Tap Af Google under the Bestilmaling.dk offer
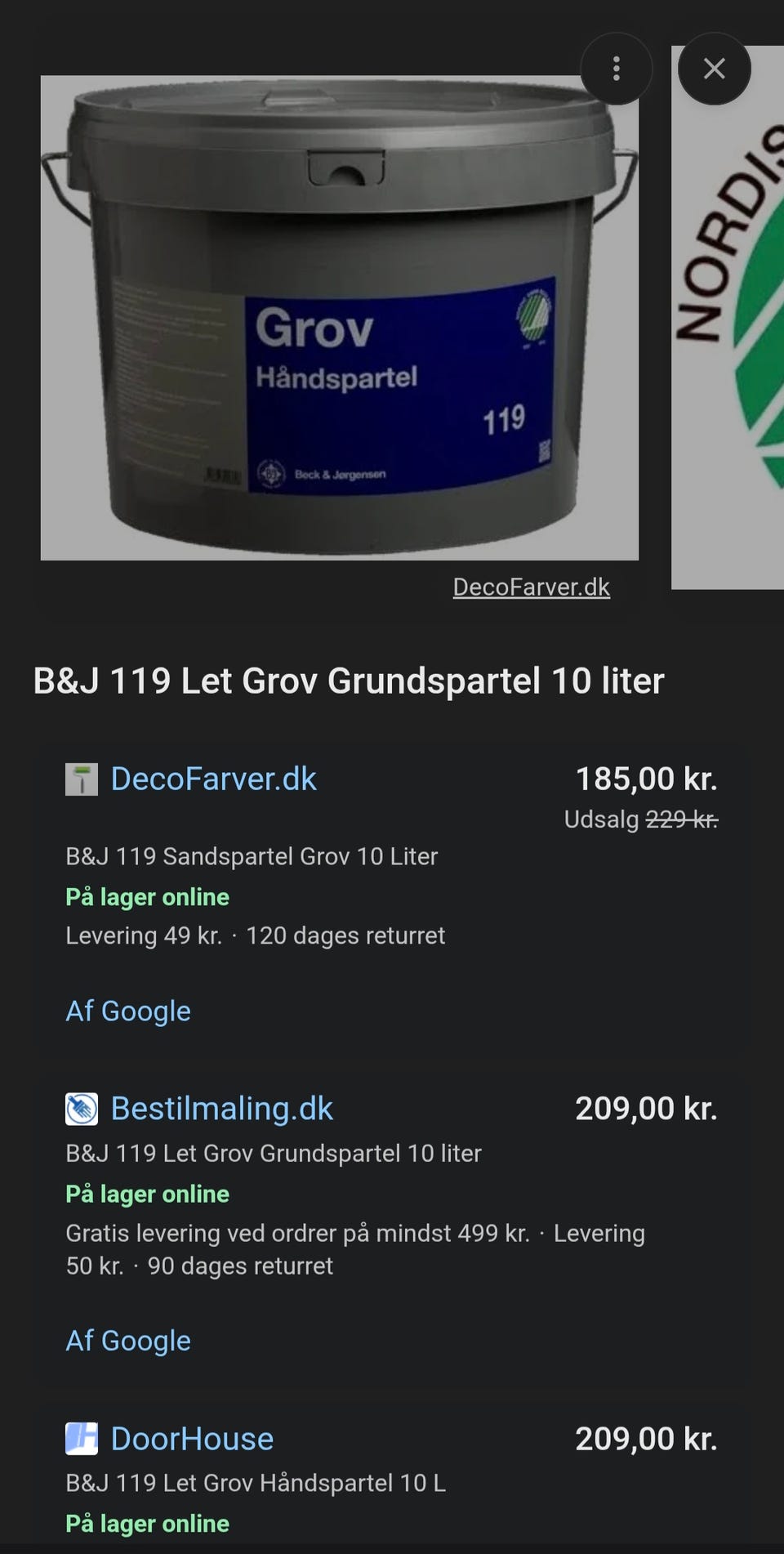The height and width of the screenshot is (1554, 784). point(128,1341)
